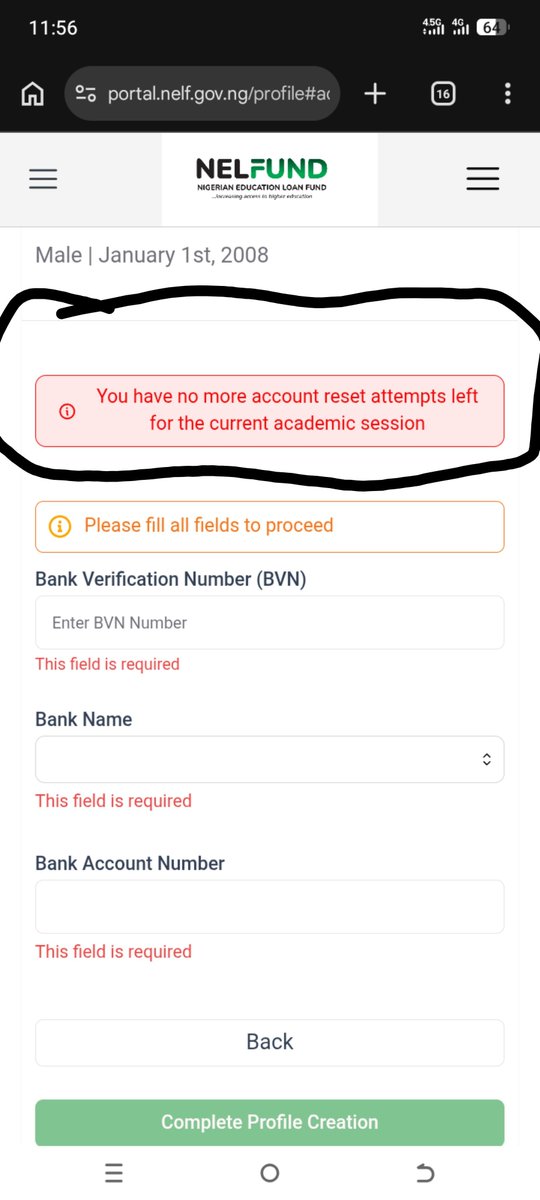Tap the Back button
The height and width of the screenshot is (1200, 540).
[x=270, y=1042]
